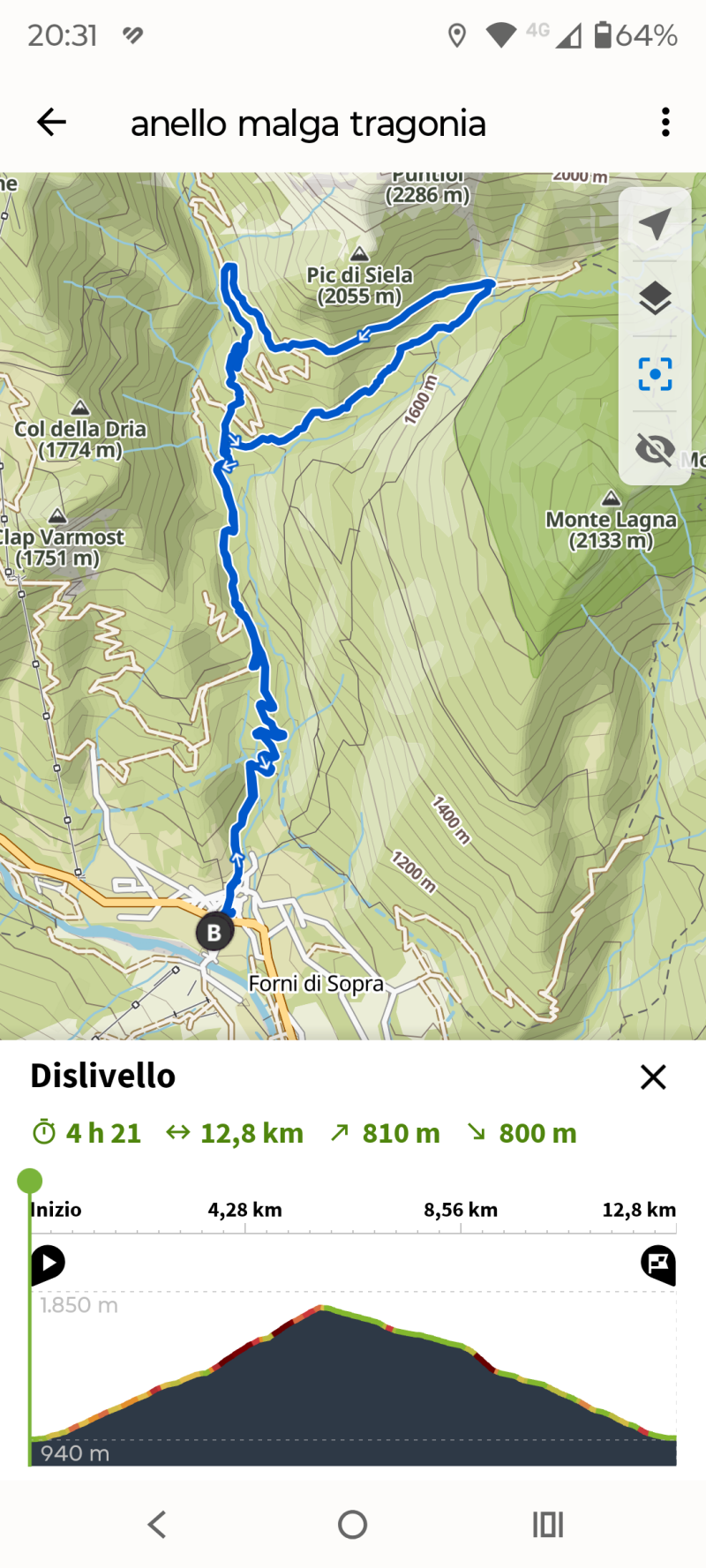The image size is (706, 1568).
Task: Tap the route marker B on map
Action: tap(214, 933)
